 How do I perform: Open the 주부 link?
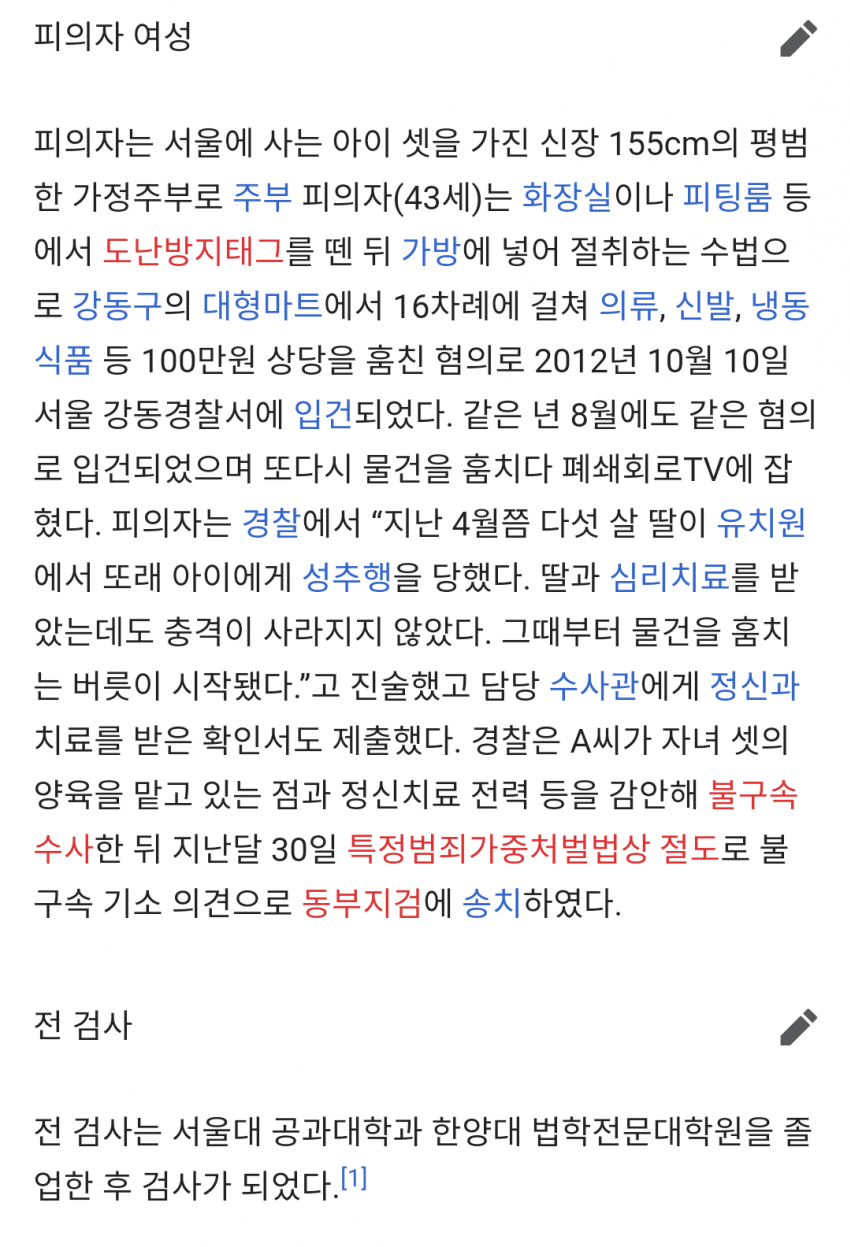click(262, 196)
